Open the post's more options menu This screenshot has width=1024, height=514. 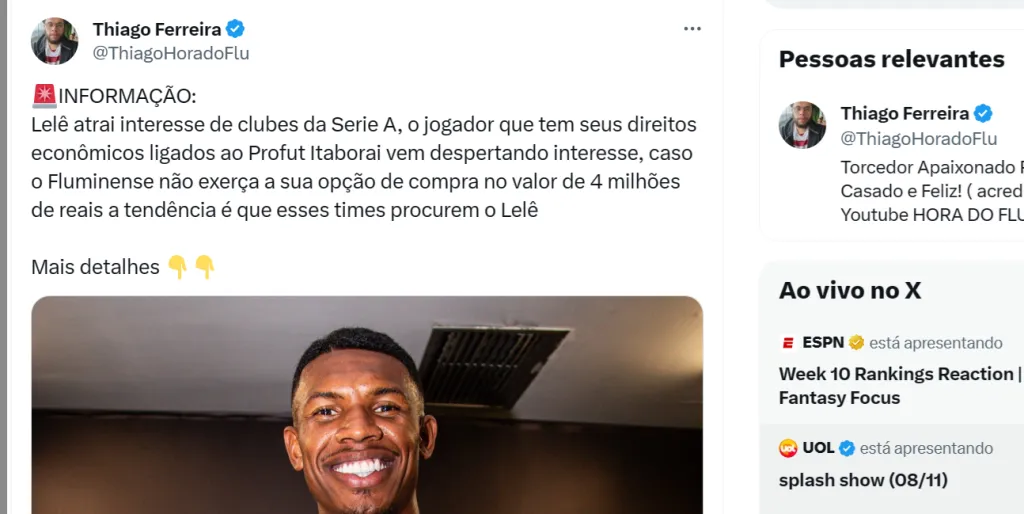(x=692, y=29)
